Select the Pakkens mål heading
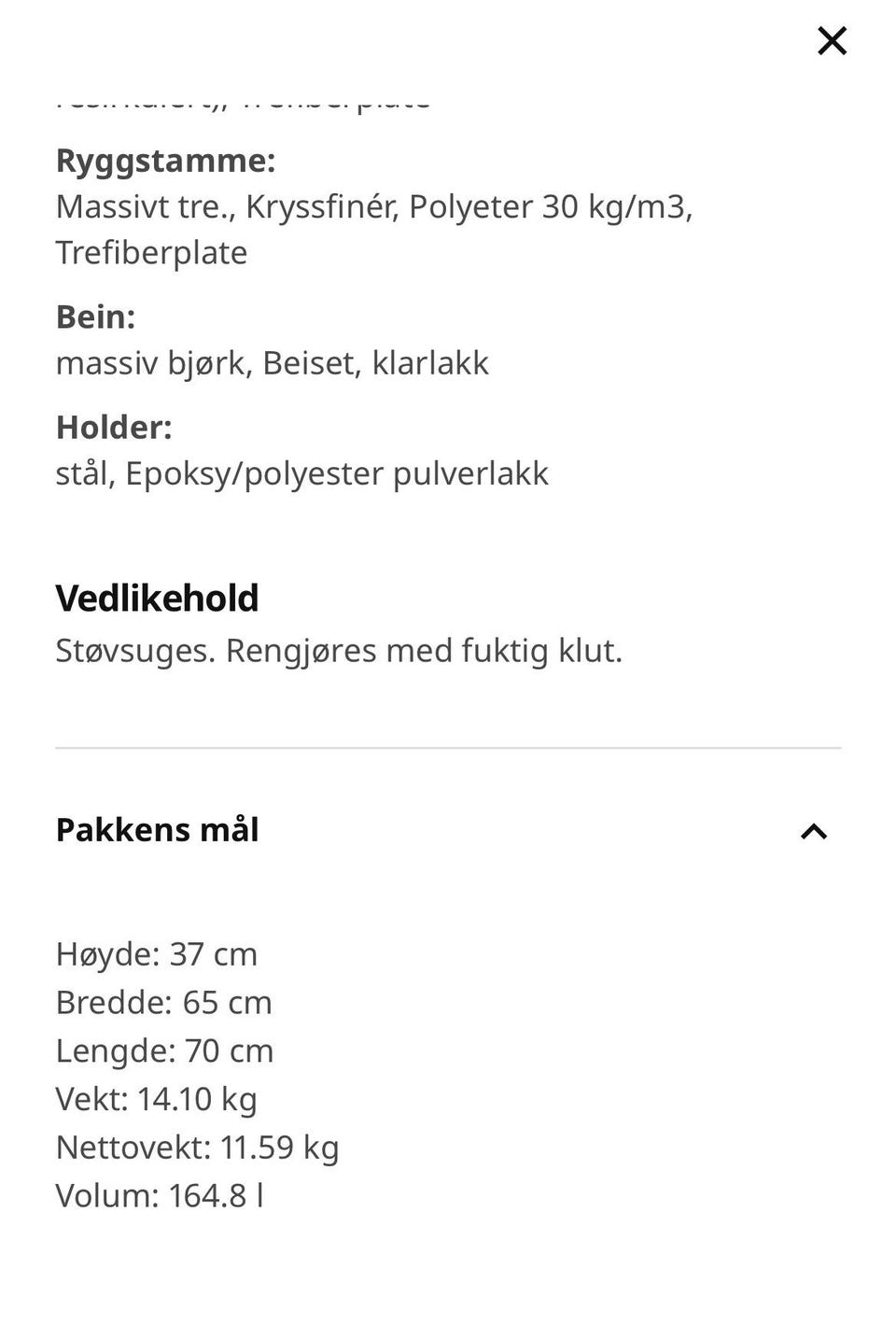Image resolution: width=896 pixels, height=1325 pixels. tap(158, 830)
